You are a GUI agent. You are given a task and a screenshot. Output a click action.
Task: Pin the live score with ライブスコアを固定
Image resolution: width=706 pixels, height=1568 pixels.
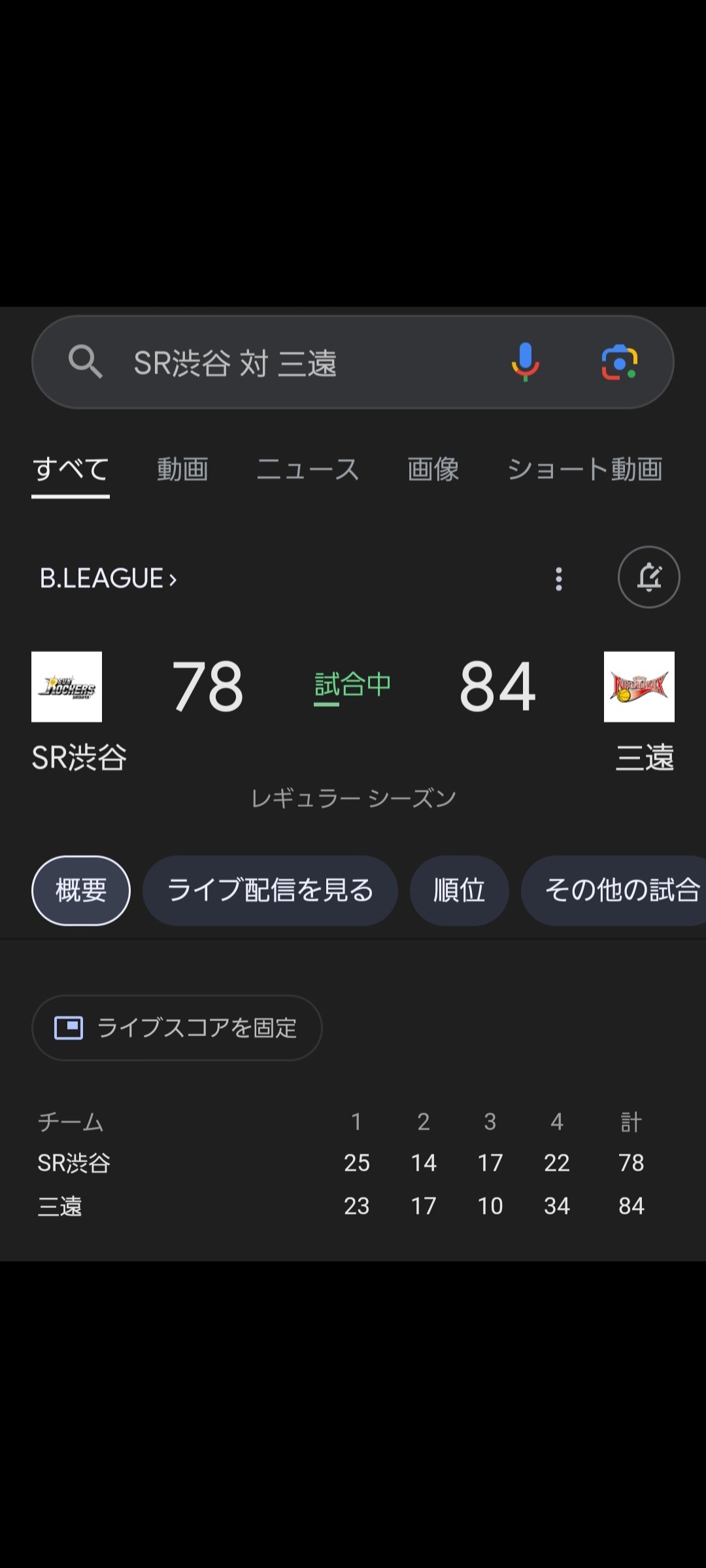176,1028
